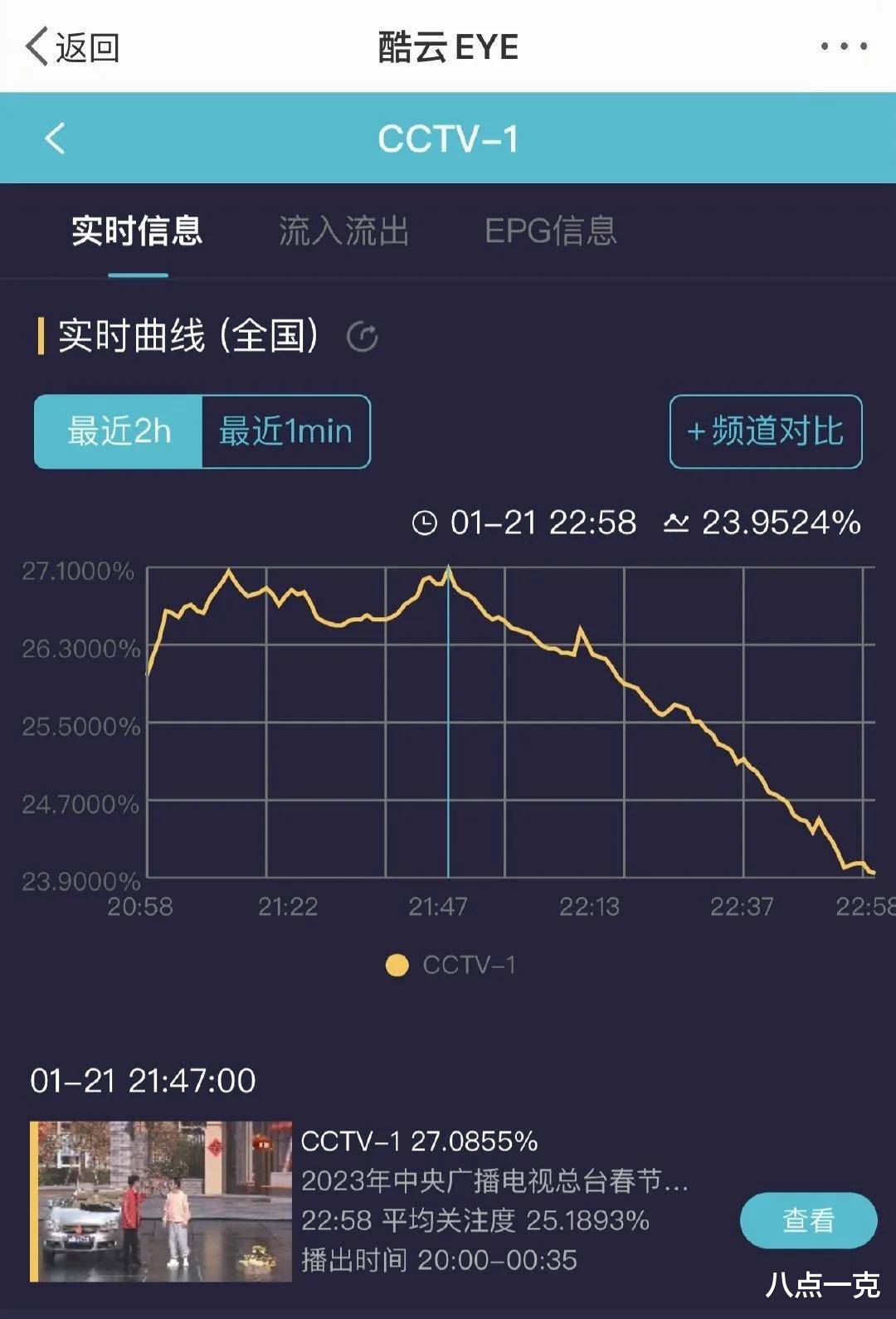Tap the 01-21 22:58 timestamp text
This screenshot has height=1319, width=896.
pyautogui.click(x=543, y=523)
